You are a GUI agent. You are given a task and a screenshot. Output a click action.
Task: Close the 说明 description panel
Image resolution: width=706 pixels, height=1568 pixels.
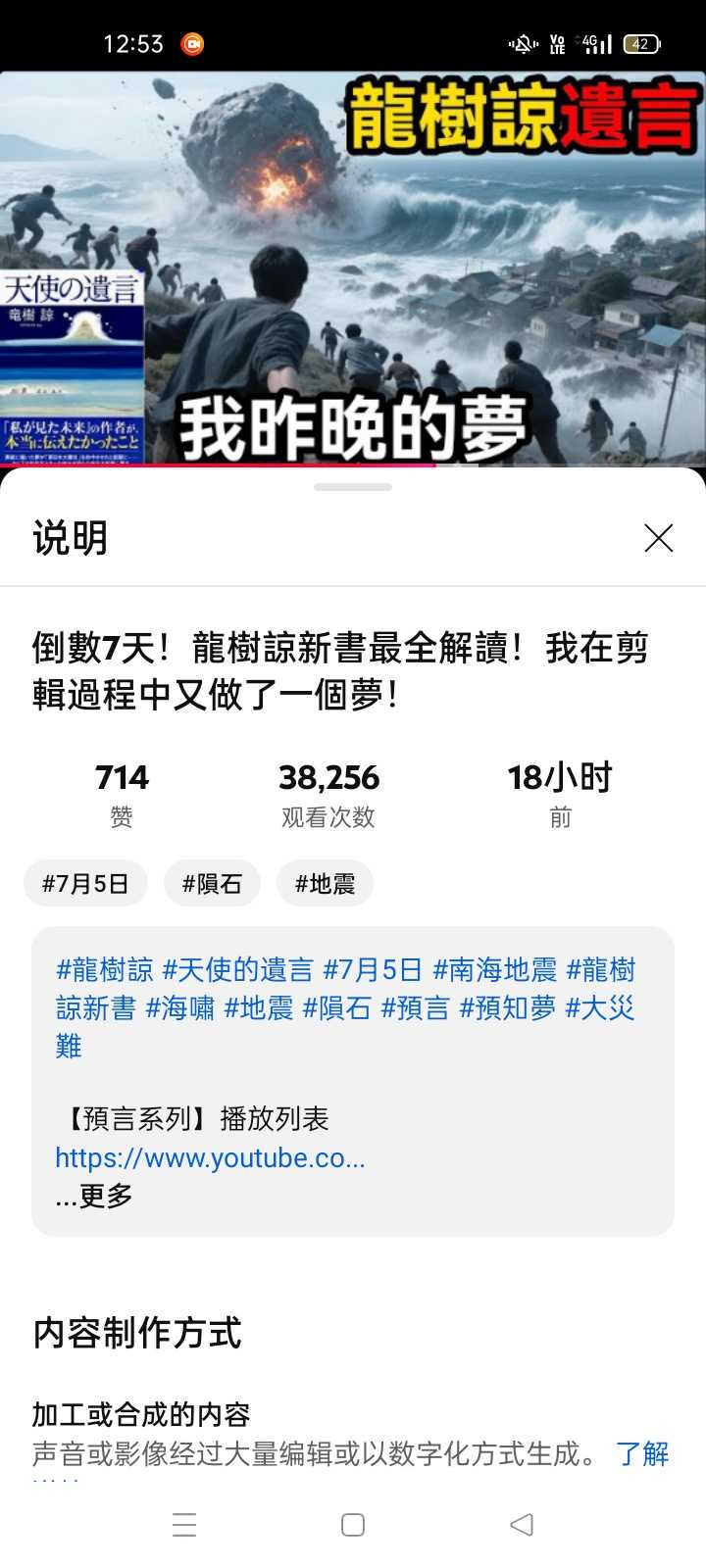click(658, 537)
